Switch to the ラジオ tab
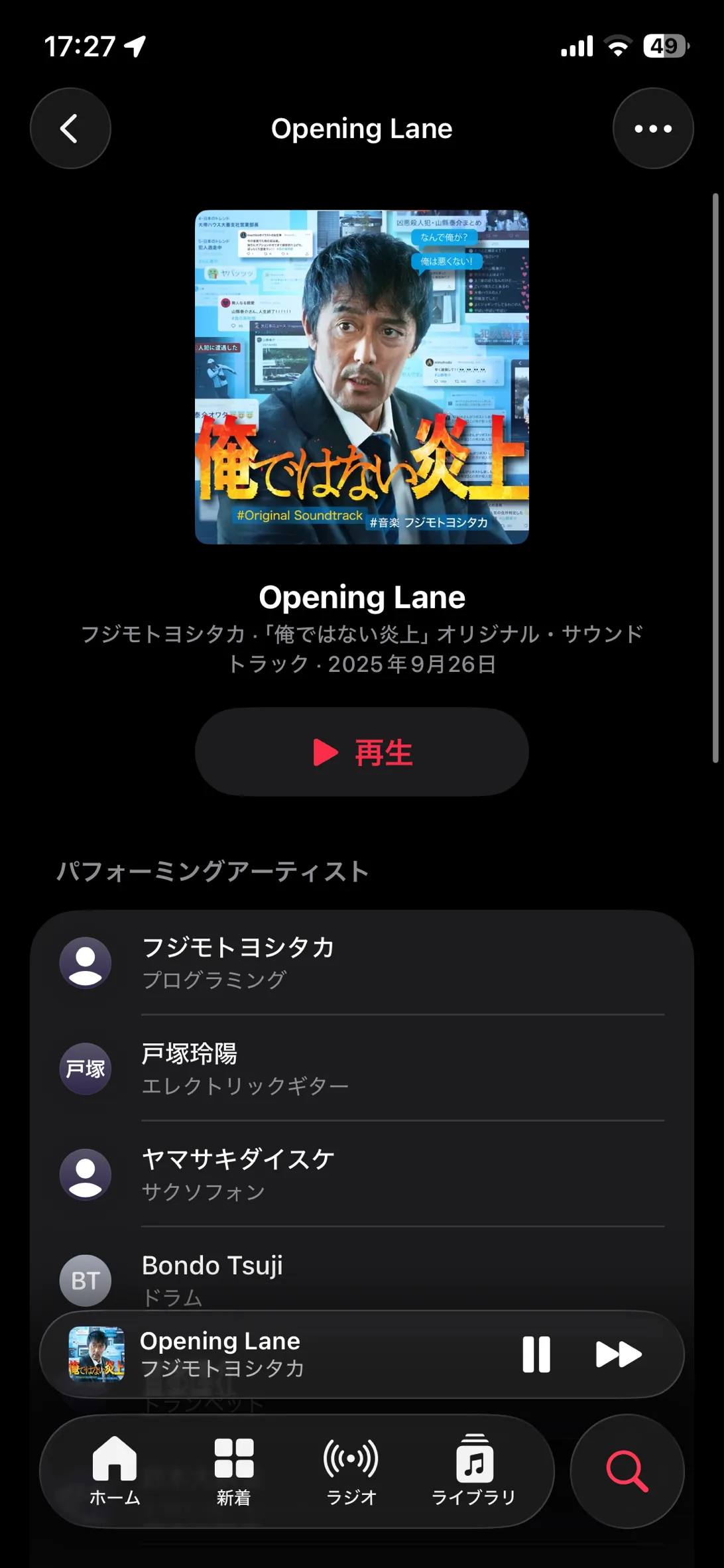This screenshot has height=1568, width=724. pos(351,1470)
